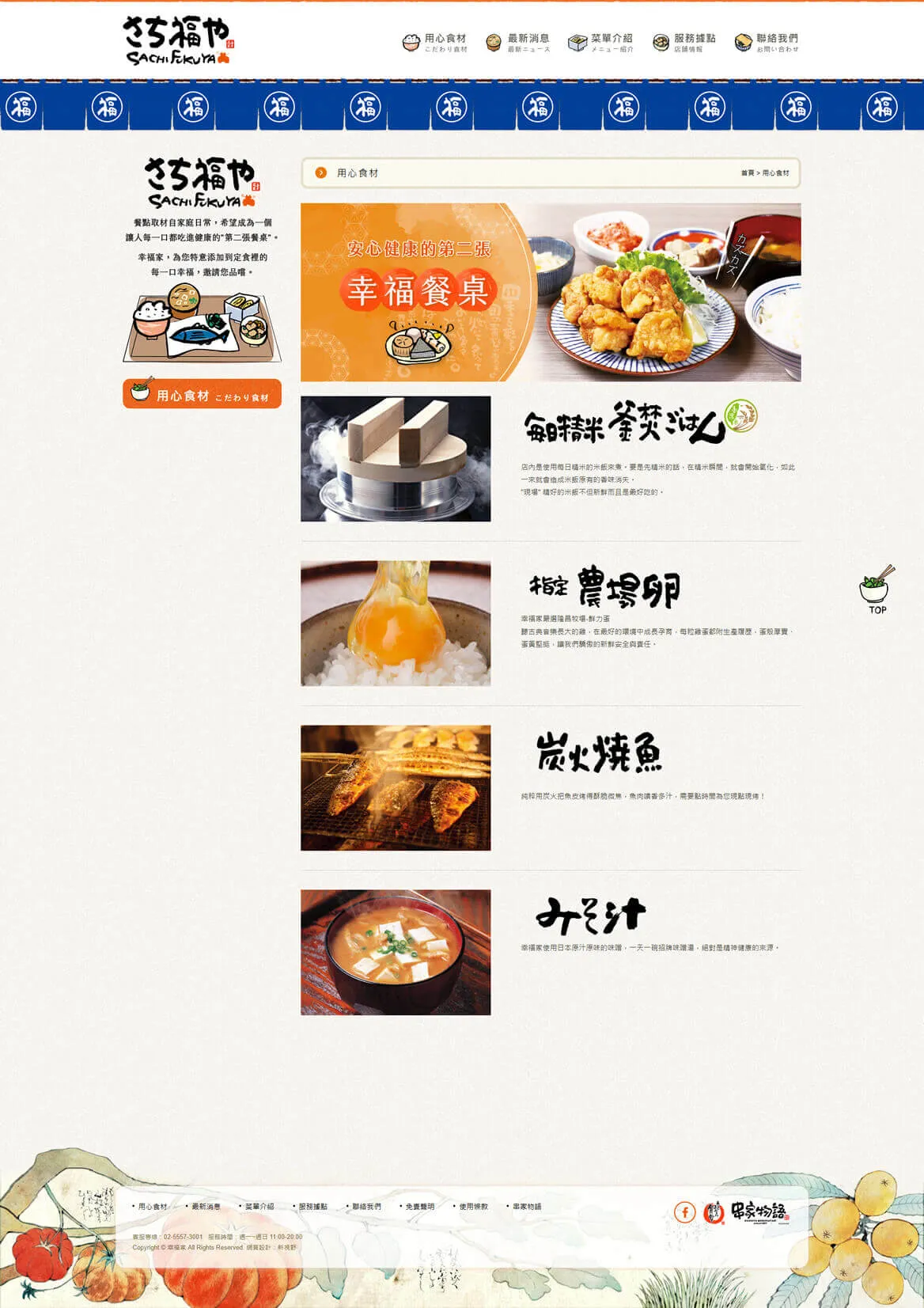Open 聯絡我們 in the top navigation
This screenshot has height=1308, width=924.
point(767,42)
